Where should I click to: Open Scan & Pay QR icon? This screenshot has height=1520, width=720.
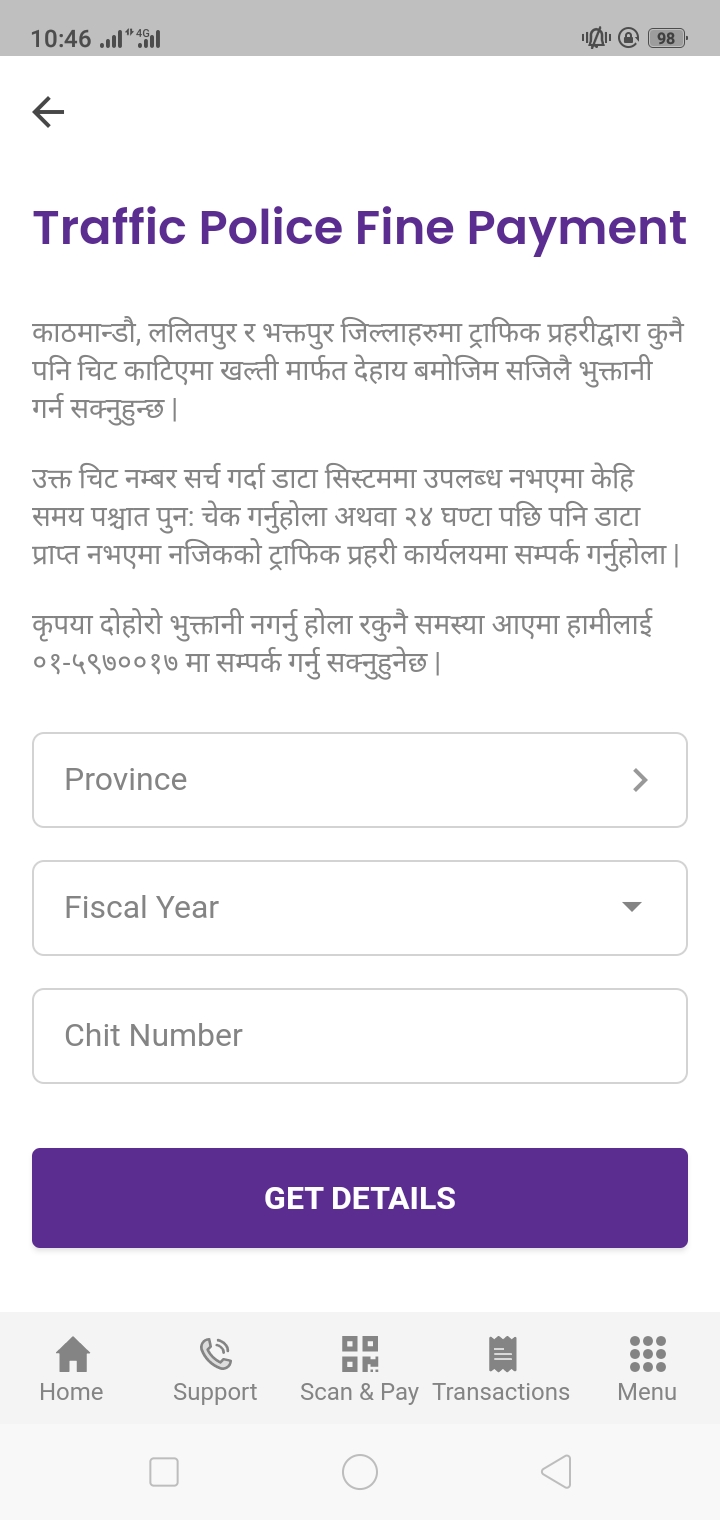(359, 1355)
